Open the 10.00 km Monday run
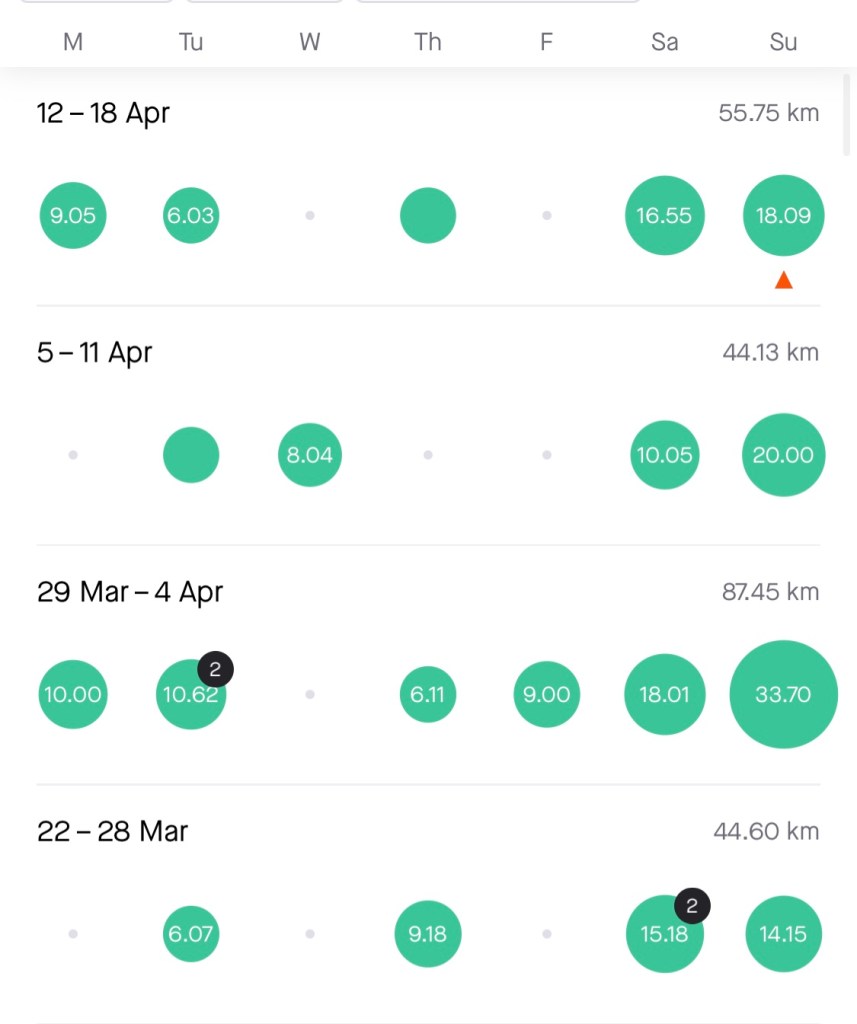 (x=73, y=694)
